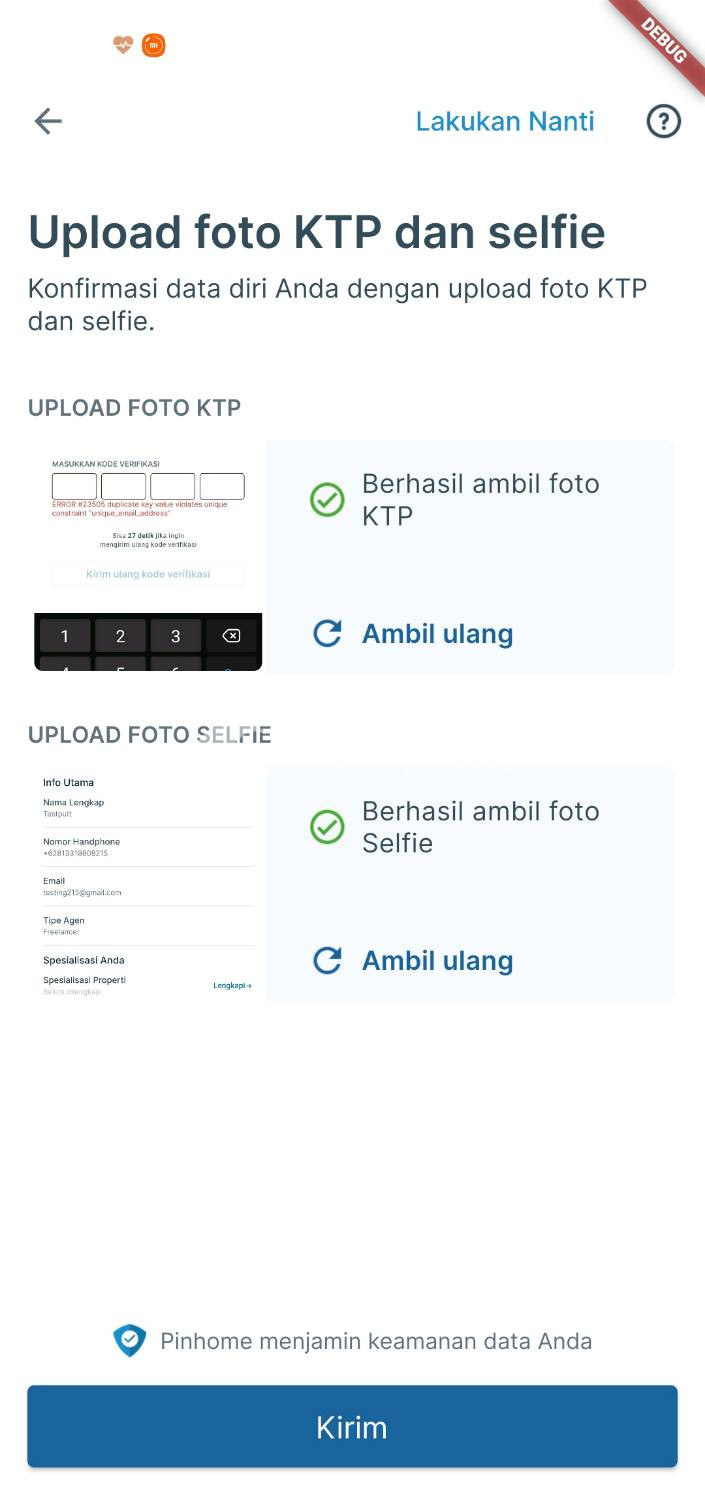Open the help question mark icon
The width and height of the screenshot is (705, 1488).
click(x=663, y=121)
